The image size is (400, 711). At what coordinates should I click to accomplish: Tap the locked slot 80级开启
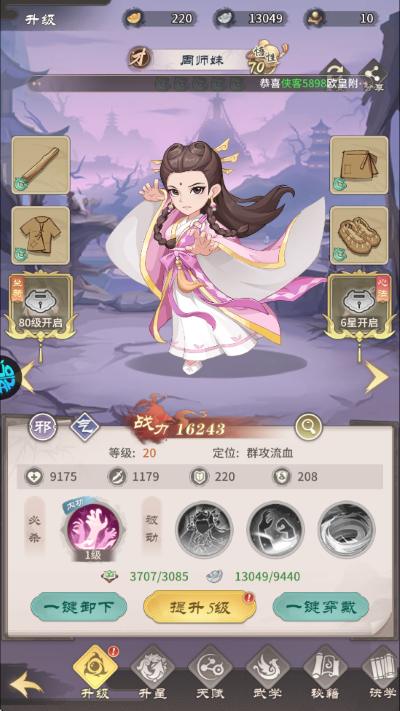pos(41,304)
